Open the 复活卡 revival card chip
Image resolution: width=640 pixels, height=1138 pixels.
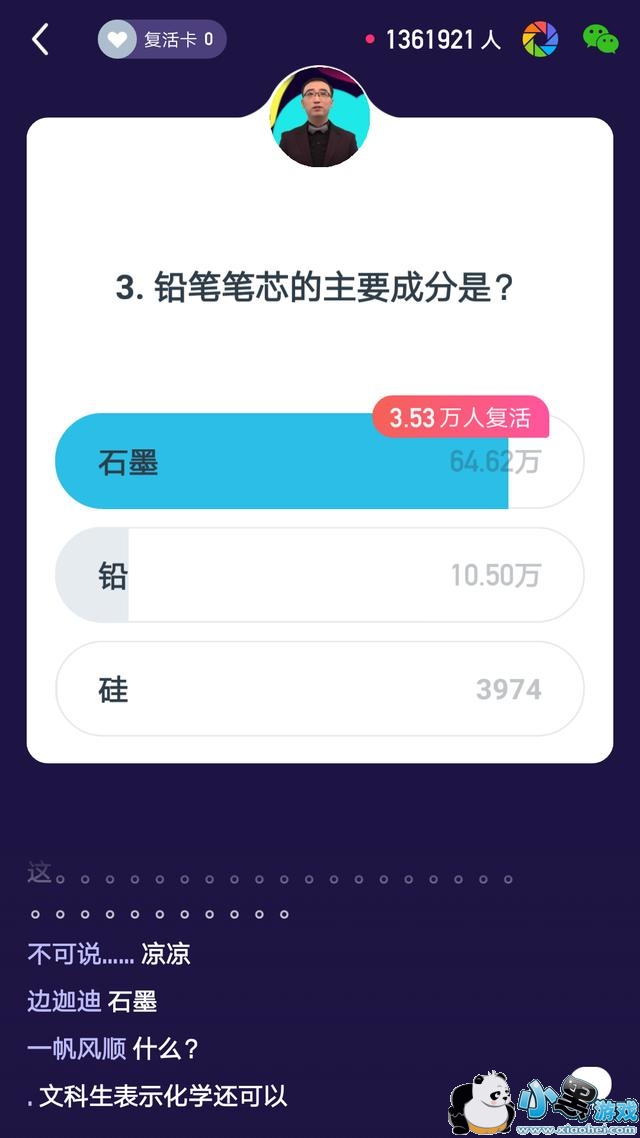click(162, 40)
